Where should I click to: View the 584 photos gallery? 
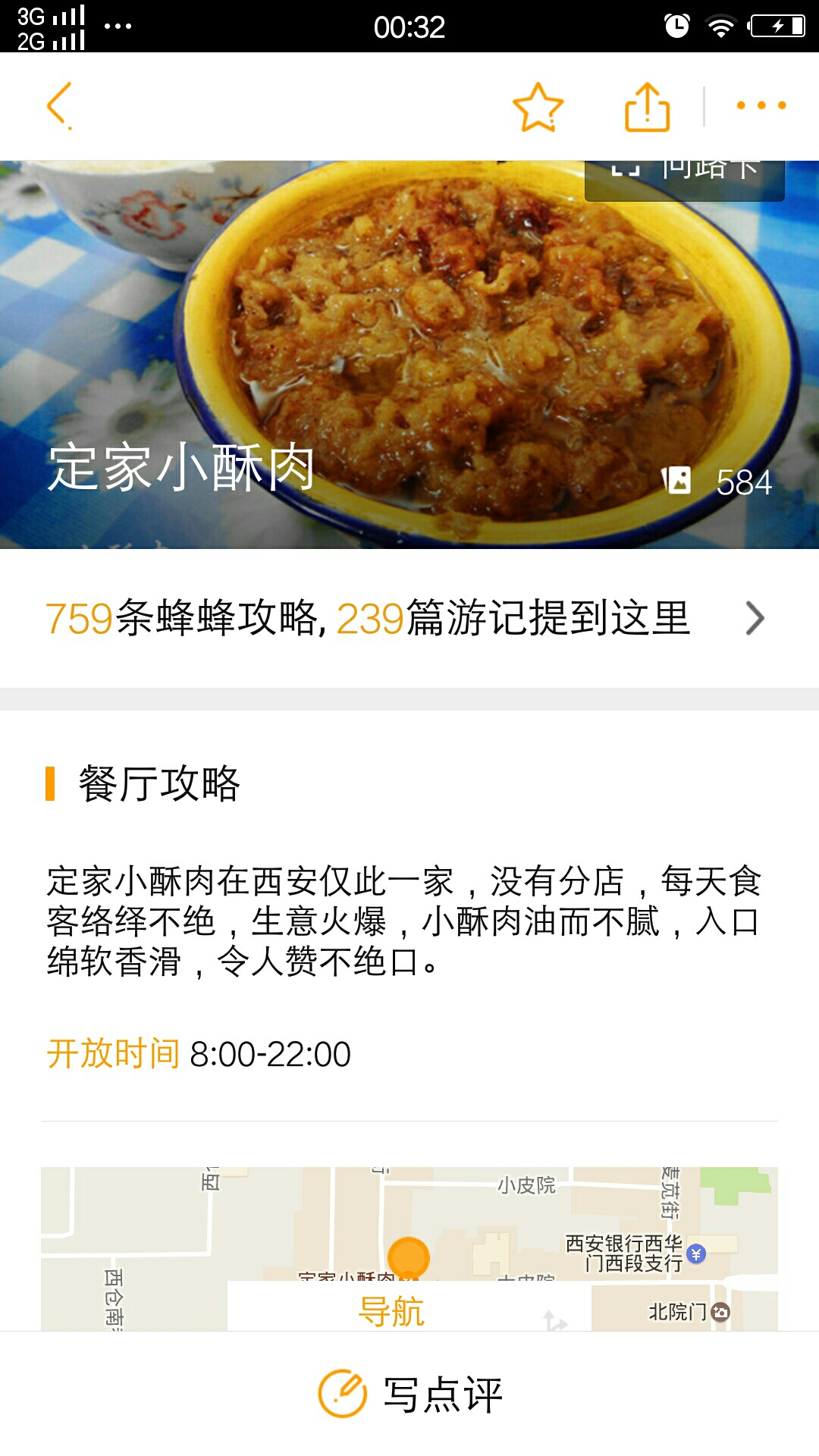(717, 482)
